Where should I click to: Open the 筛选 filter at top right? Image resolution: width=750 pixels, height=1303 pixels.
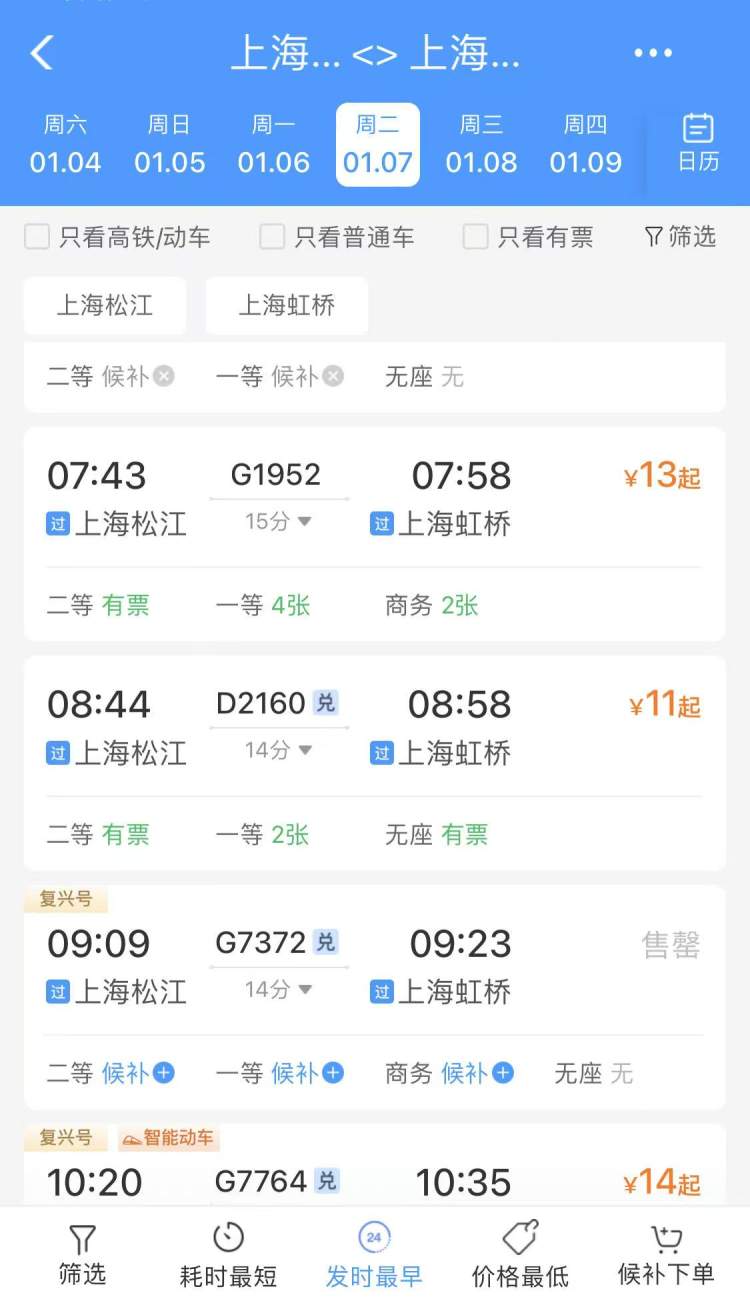(680, 237)
